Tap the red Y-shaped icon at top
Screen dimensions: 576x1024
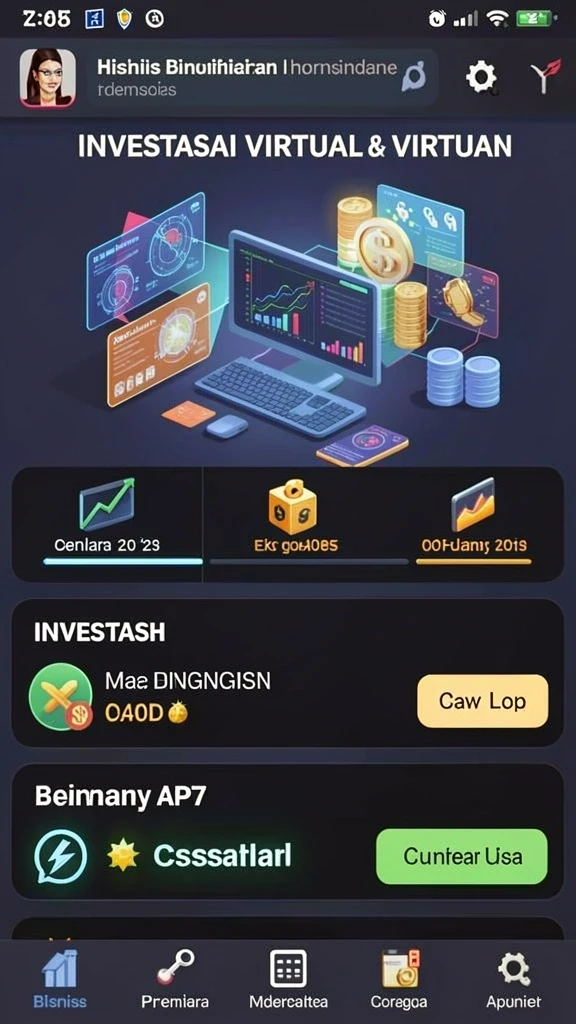pyautogui.click(x=545, y=76)
